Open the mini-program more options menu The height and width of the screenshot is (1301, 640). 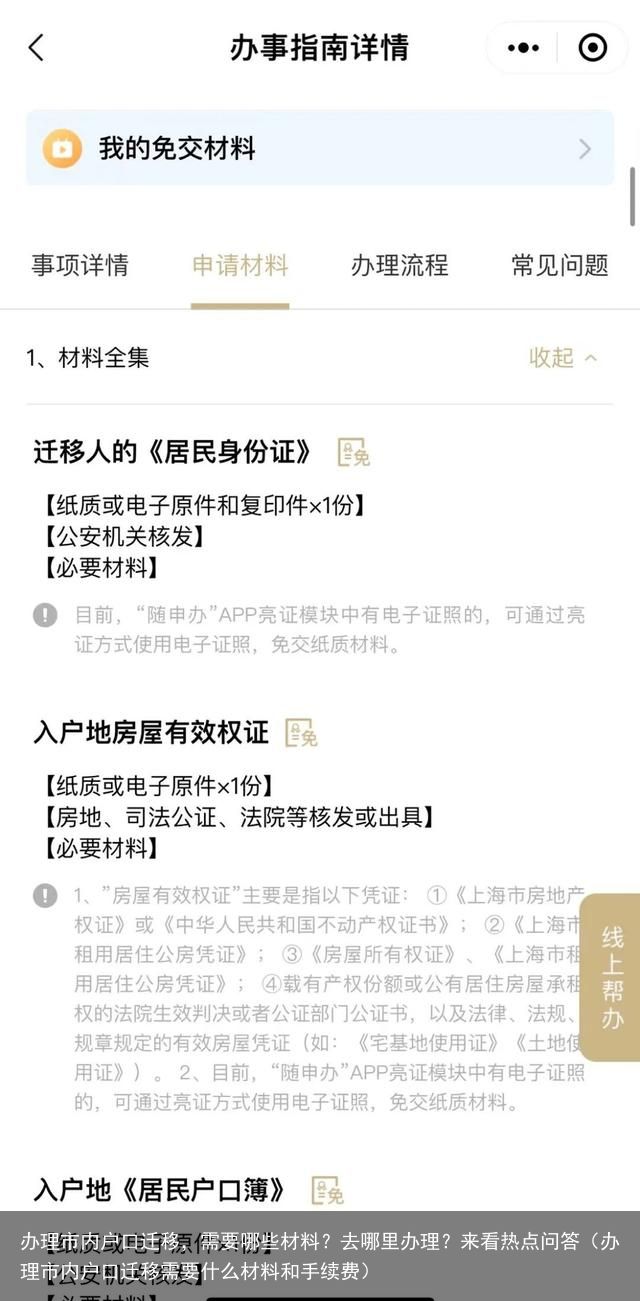click(523, 48)
